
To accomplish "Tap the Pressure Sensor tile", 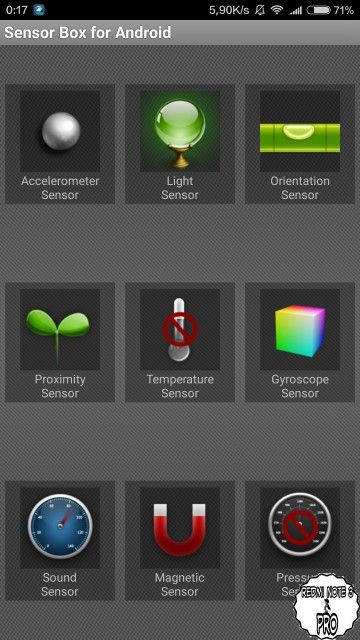I will 300,541.
